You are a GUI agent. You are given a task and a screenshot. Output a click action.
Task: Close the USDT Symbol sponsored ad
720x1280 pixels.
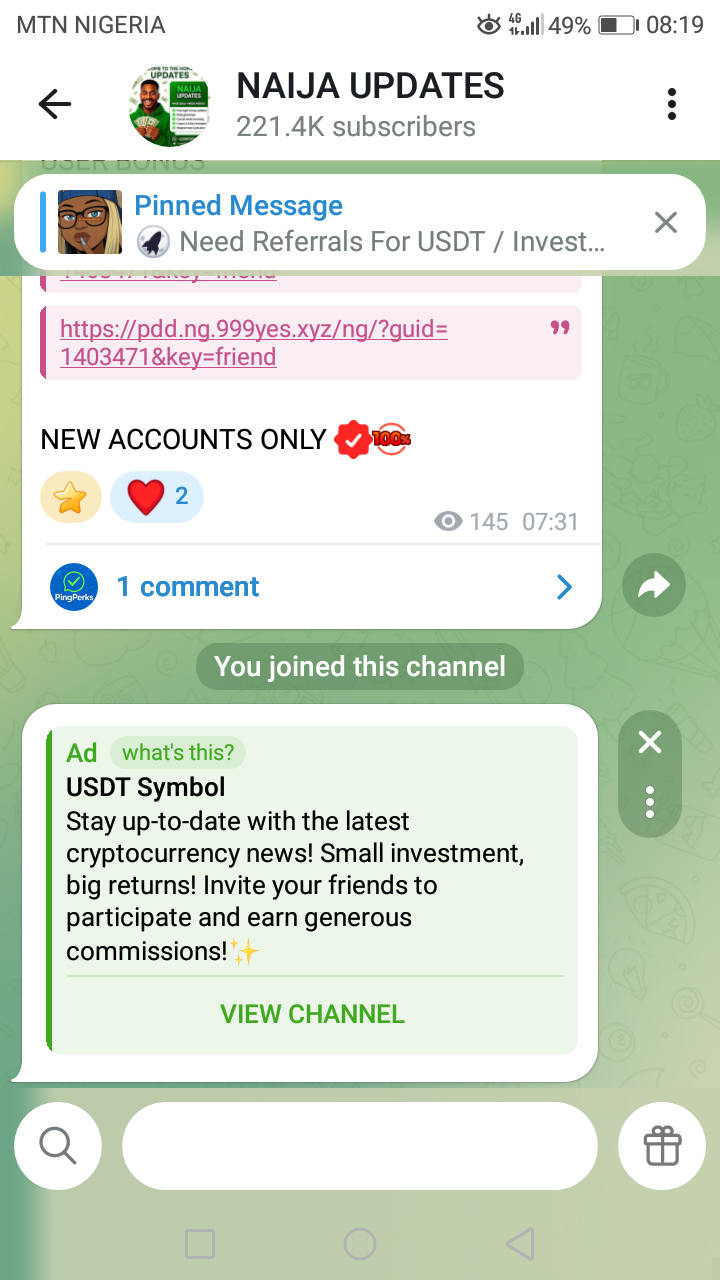click(x=650, y=742)
